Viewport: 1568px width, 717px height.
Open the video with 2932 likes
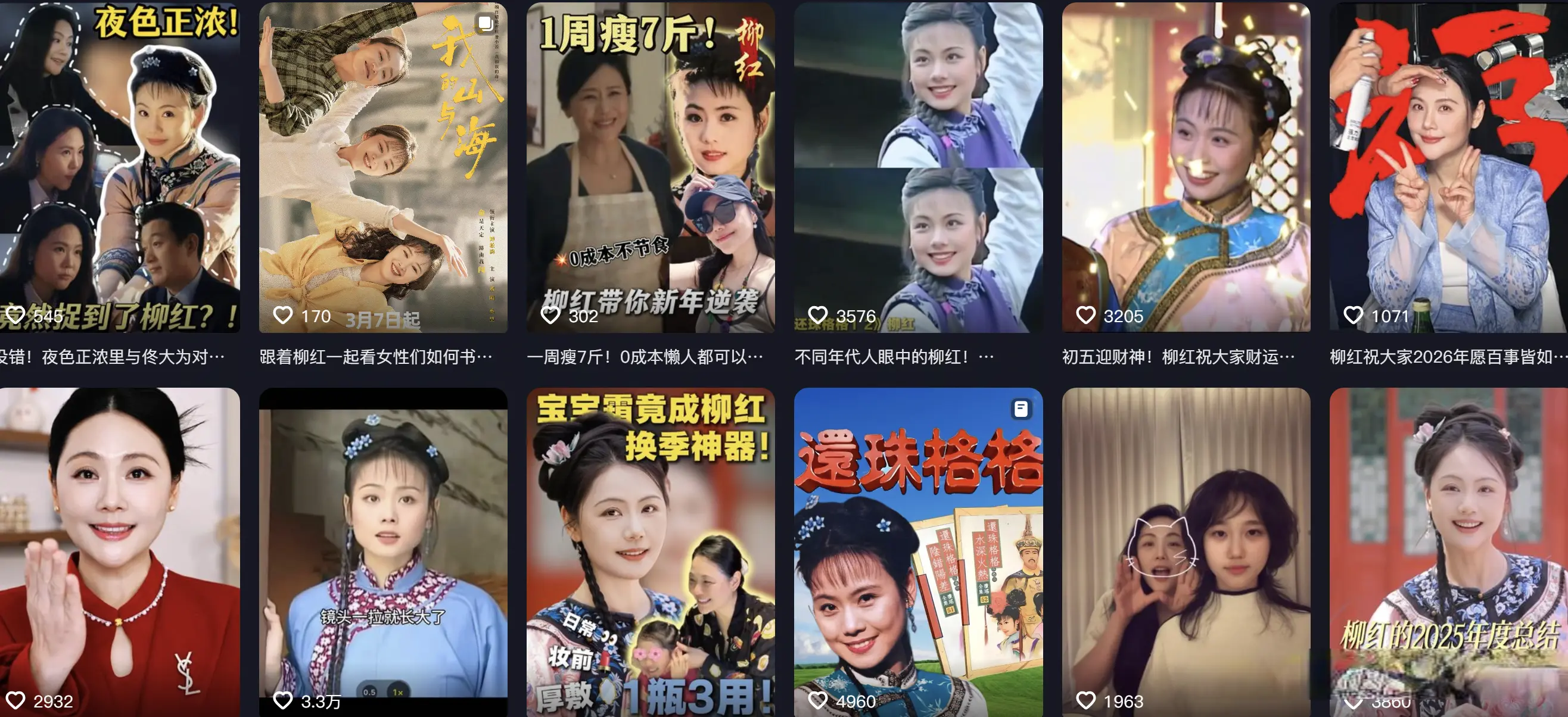click(x=119, y=551)
